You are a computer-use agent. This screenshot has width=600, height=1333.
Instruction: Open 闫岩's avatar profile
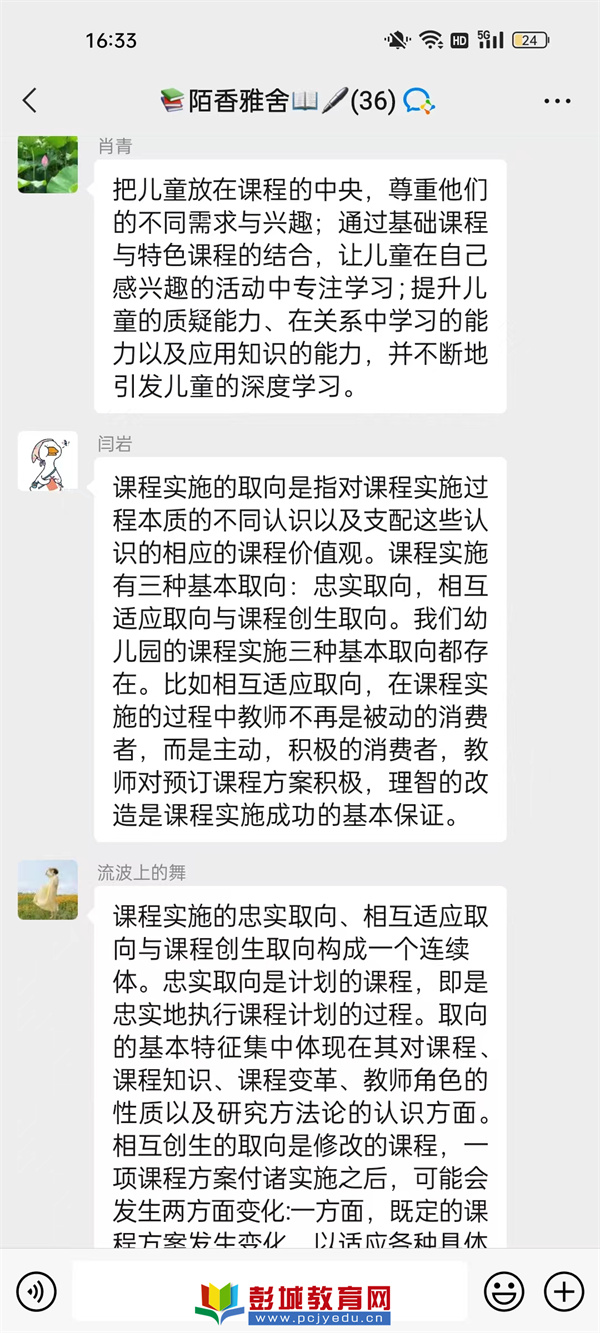click(x=47, y=462)
